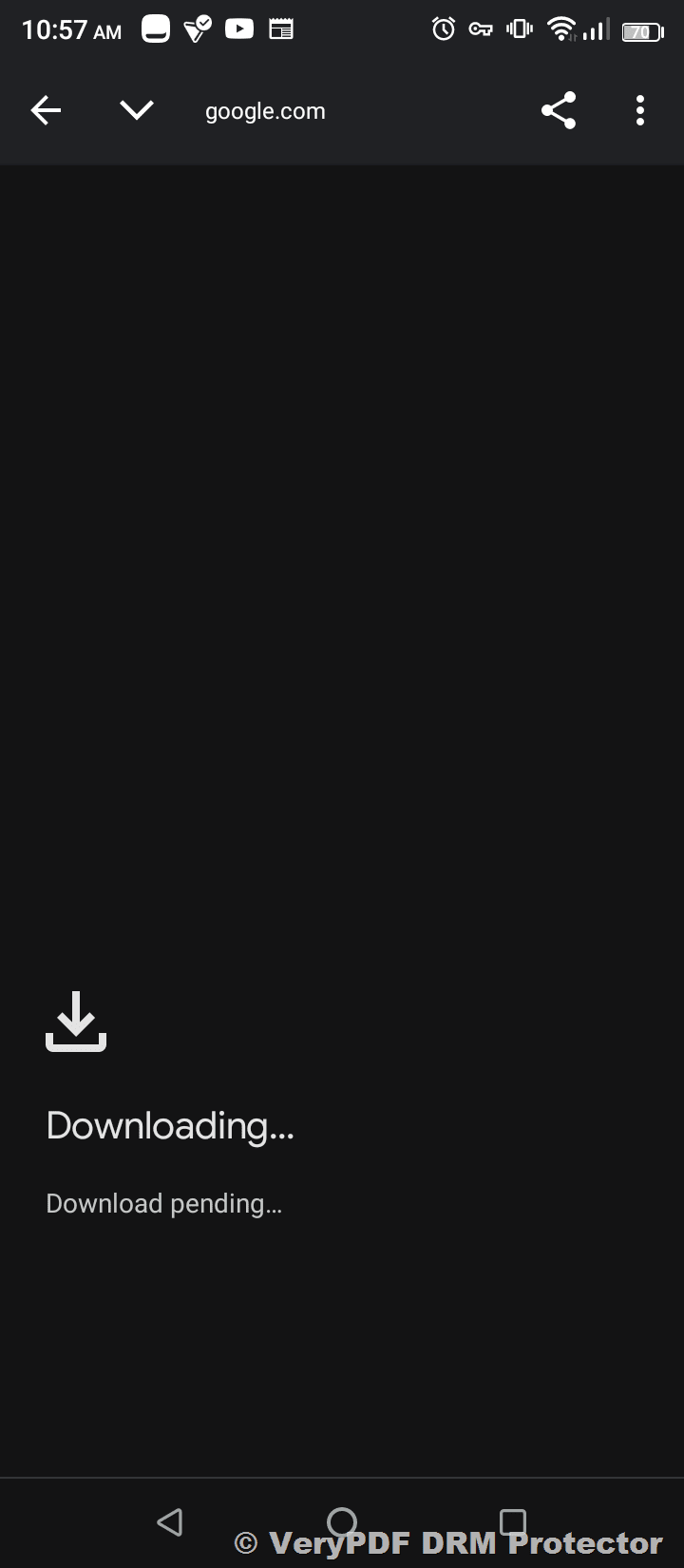
Task: Share this page
Action: 559,111
